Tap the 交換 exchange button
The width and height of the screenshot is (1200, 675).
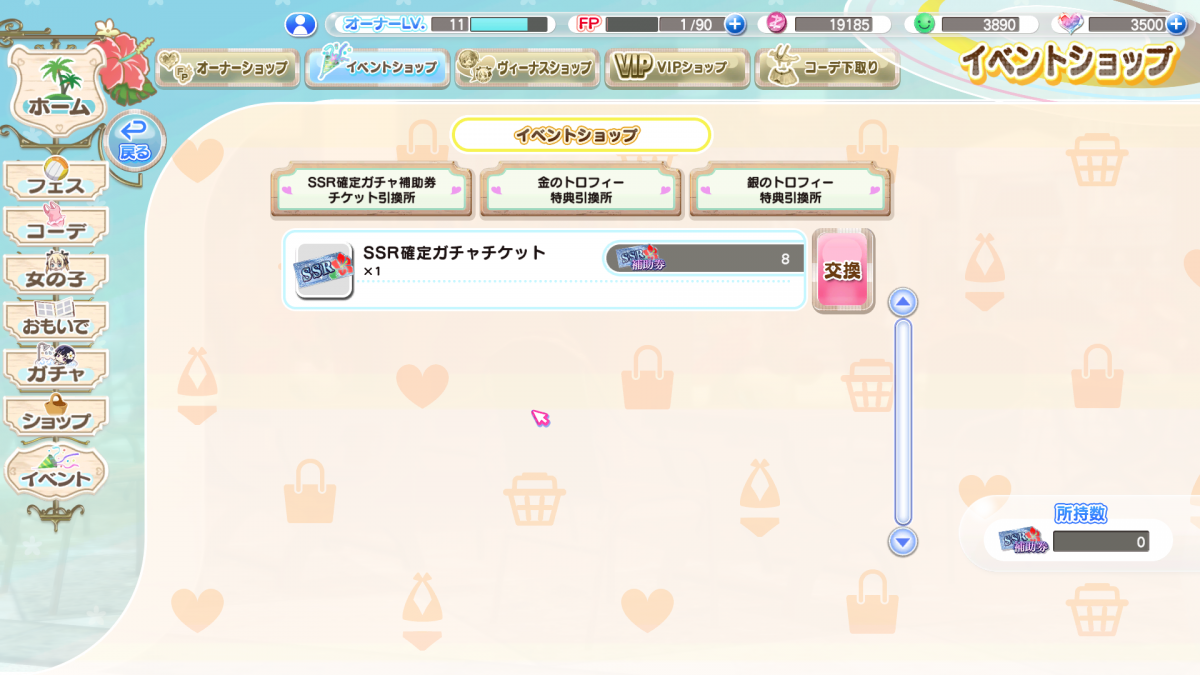tap(842, 271)
